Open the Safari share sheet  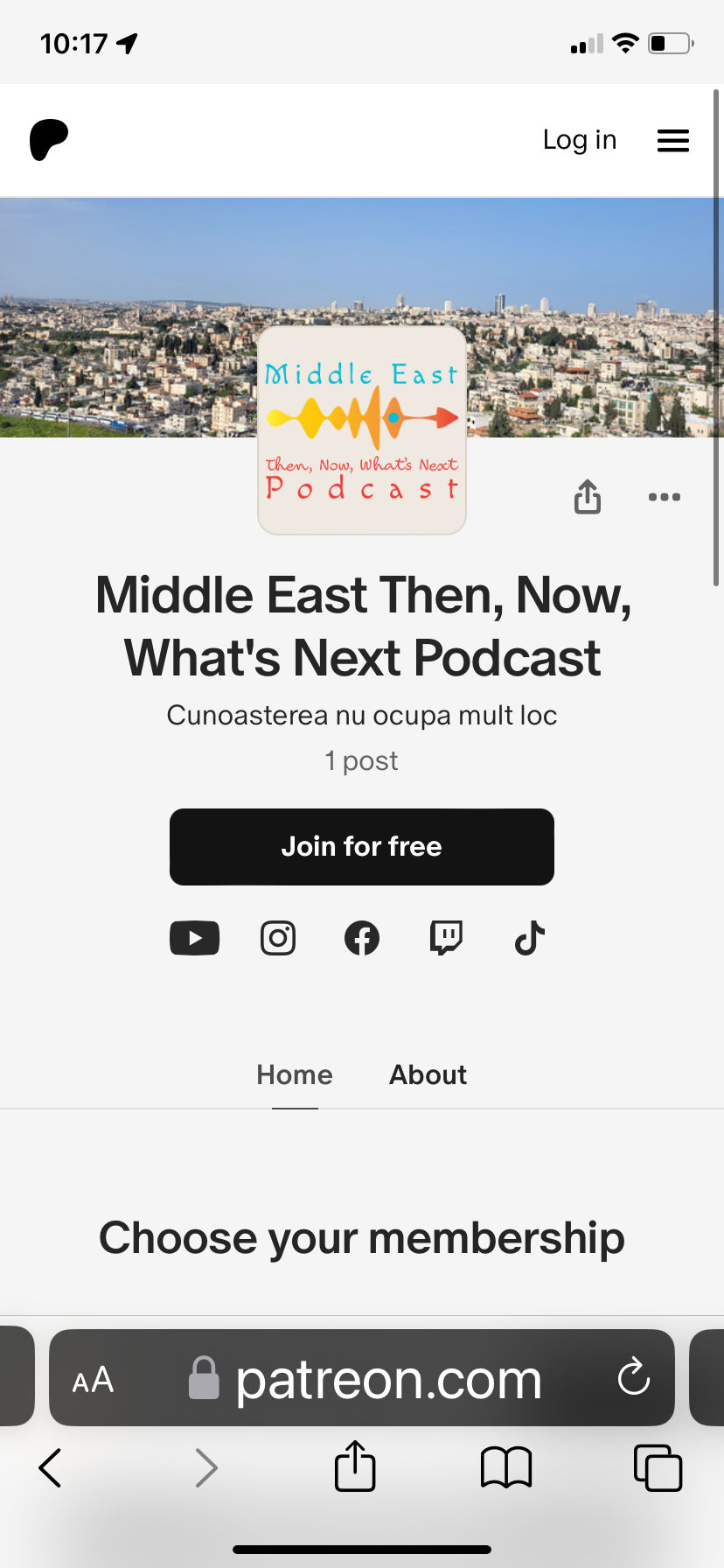click(x=355, y=1466)
